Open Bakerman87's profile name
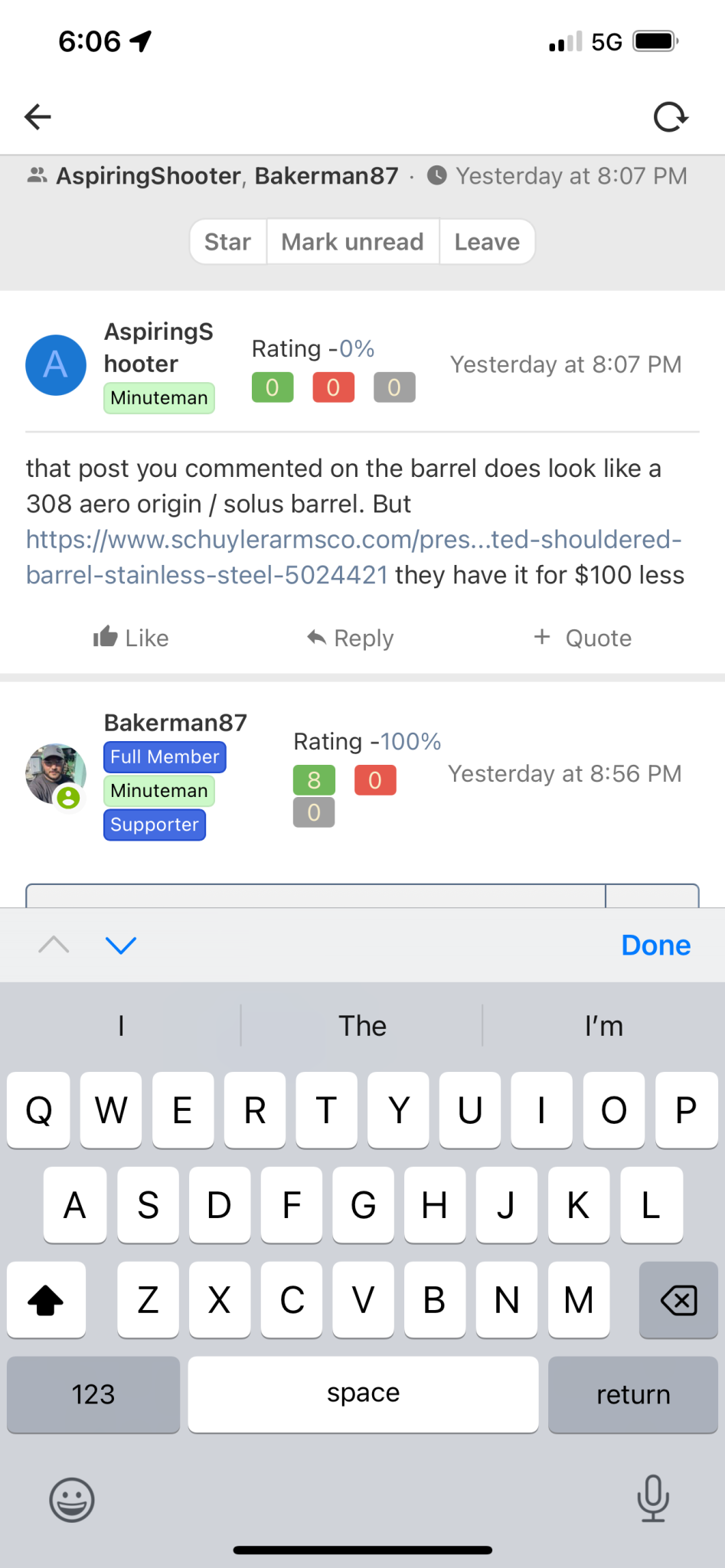The height and width of the screenshot is (1568, 725). pos(175,722)
